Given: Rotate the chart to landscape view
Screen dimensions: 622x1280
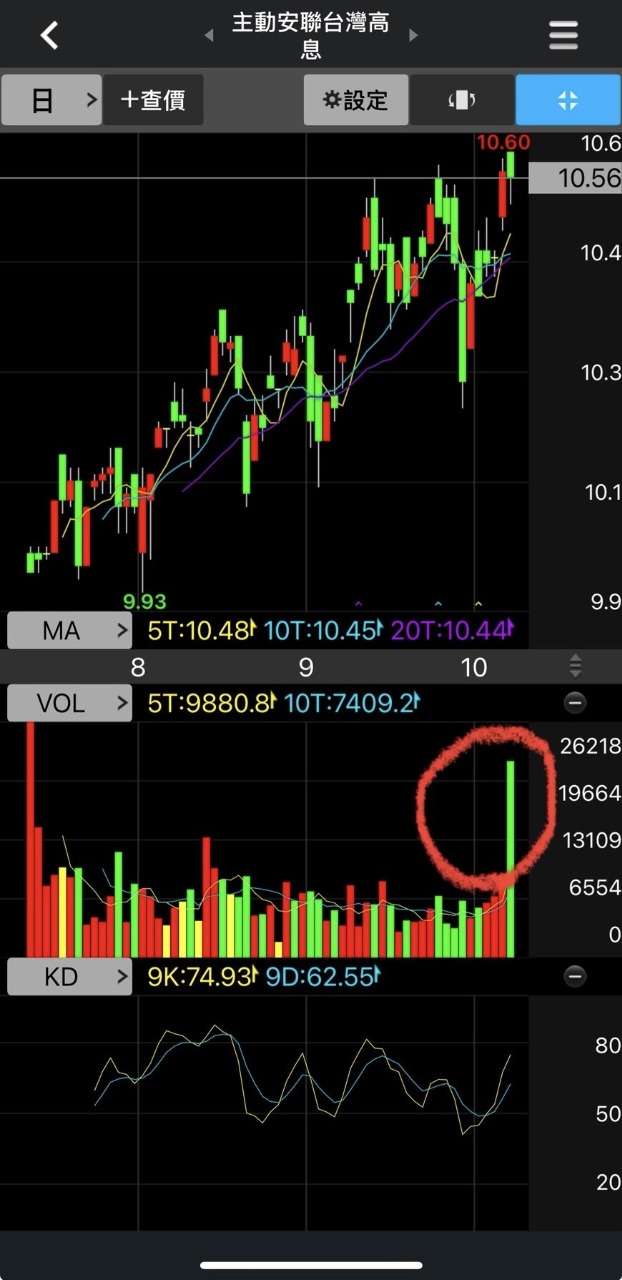Looking at the screenshot, I should [462, 100].
